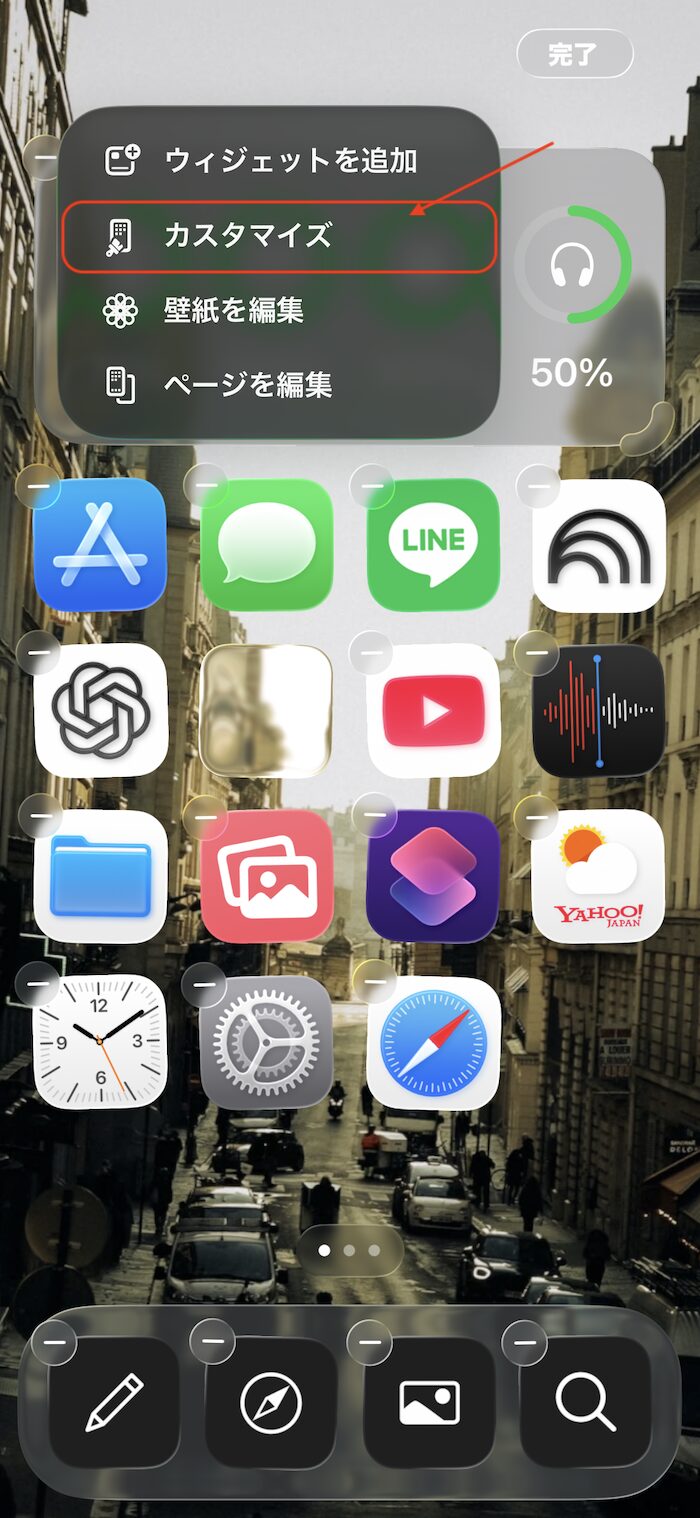The width and height of the screenshot is (700, 1518).
Task: Open the Clock app
Action: [x=100, y=1043]
